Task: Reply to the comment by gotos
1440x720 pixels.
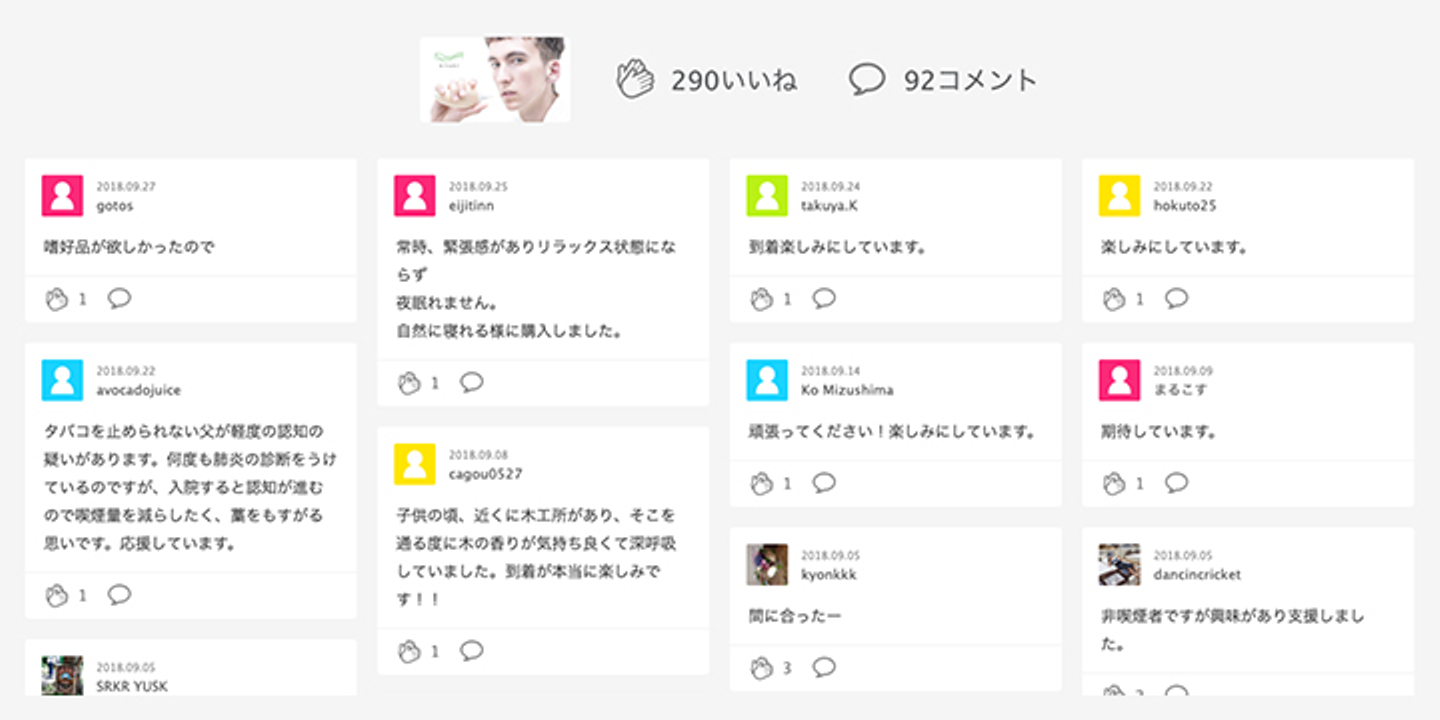Action: point(119,298)
